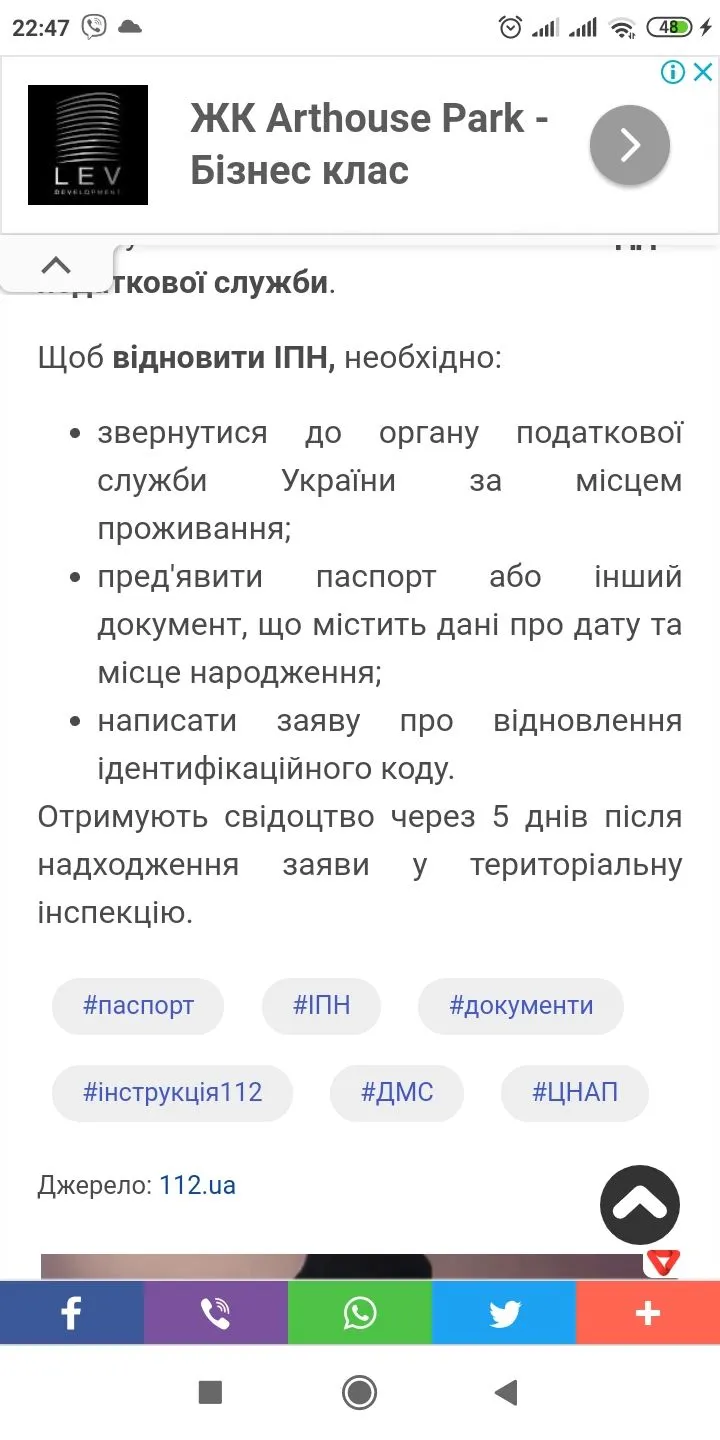Browse the #документи tag
The image size is (720, 1440).
tap(520, 1006)
